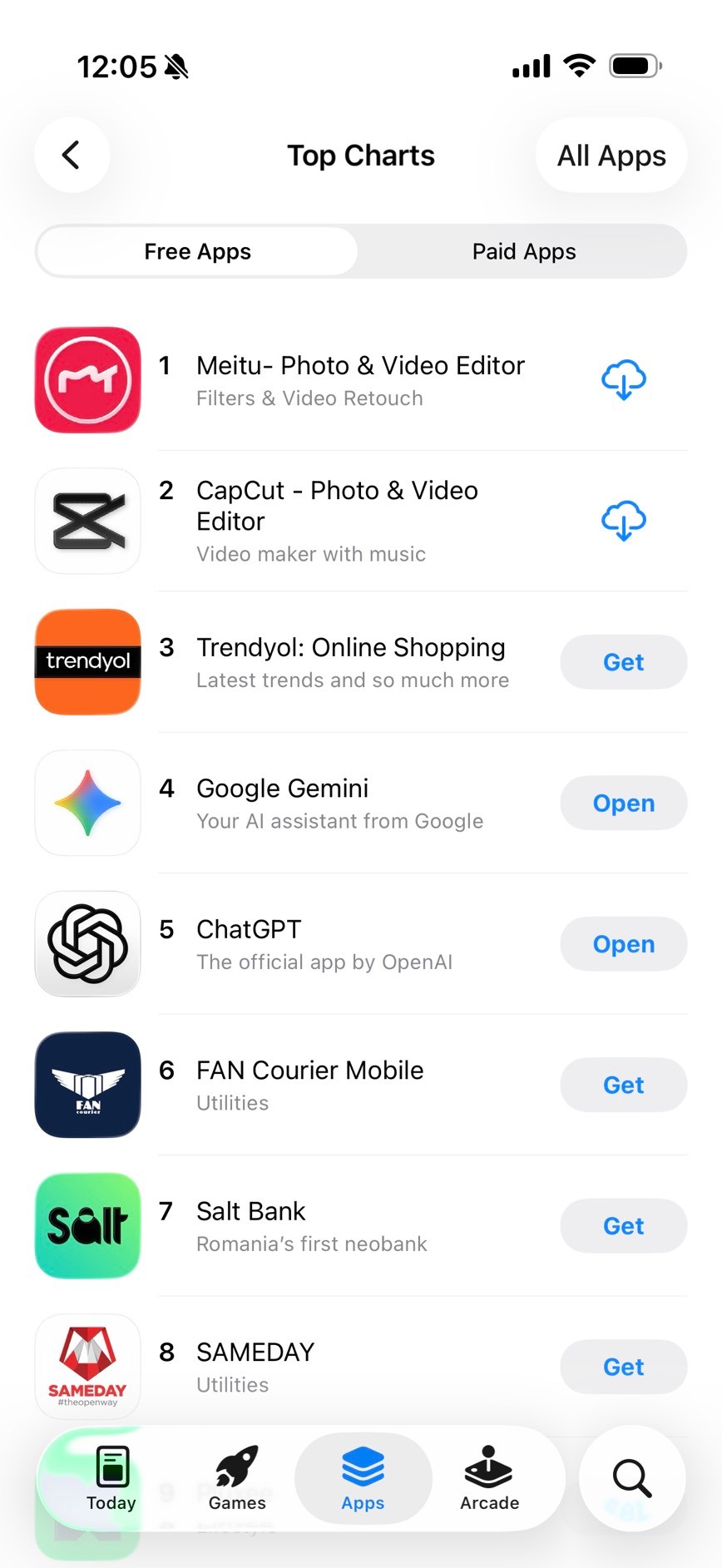722x1568 pixels.
Task: Select the Apps tab
Action: point(363,1478)
